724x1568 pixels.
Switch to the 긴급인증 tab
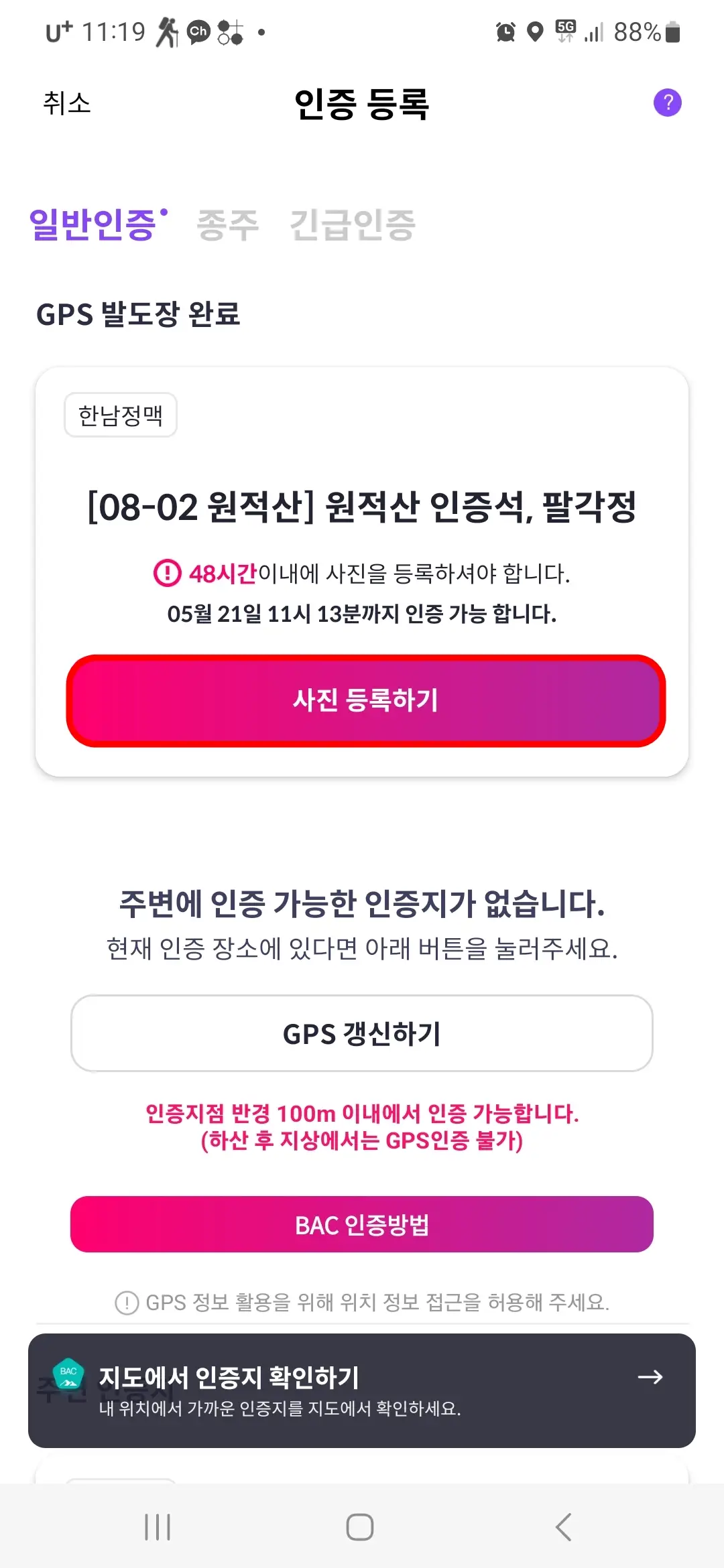coord(353,224)
